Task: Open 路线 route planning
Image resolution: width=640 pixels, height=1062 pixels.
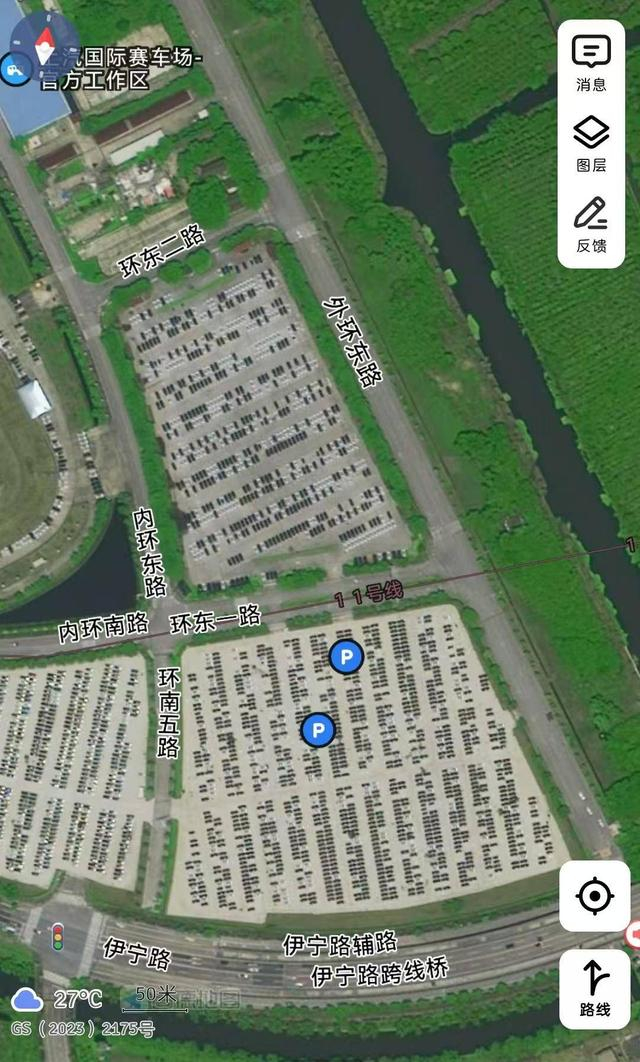Action: coord(594,988)
